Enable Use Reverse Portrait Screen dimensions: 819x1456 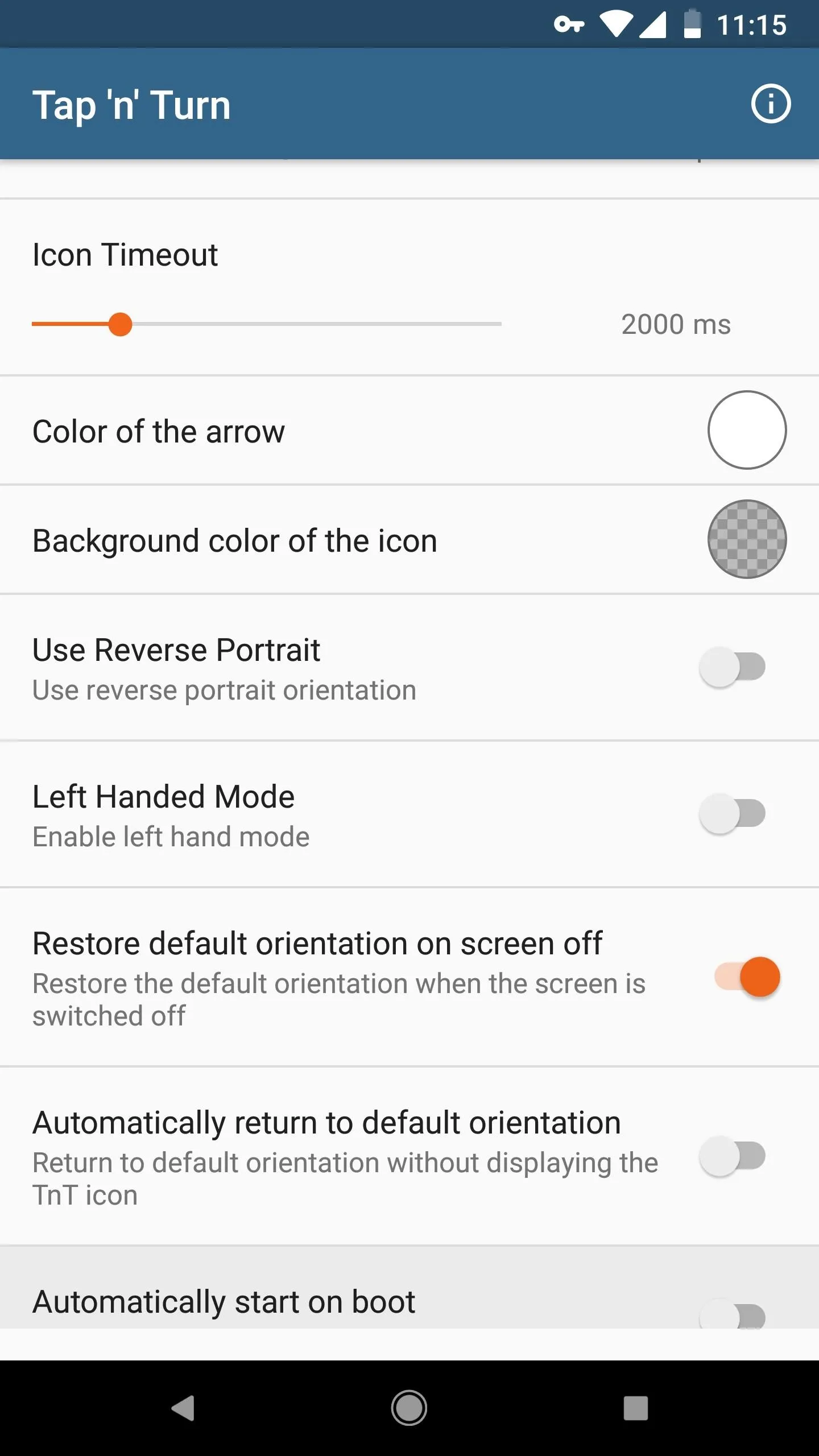[733, 667]
